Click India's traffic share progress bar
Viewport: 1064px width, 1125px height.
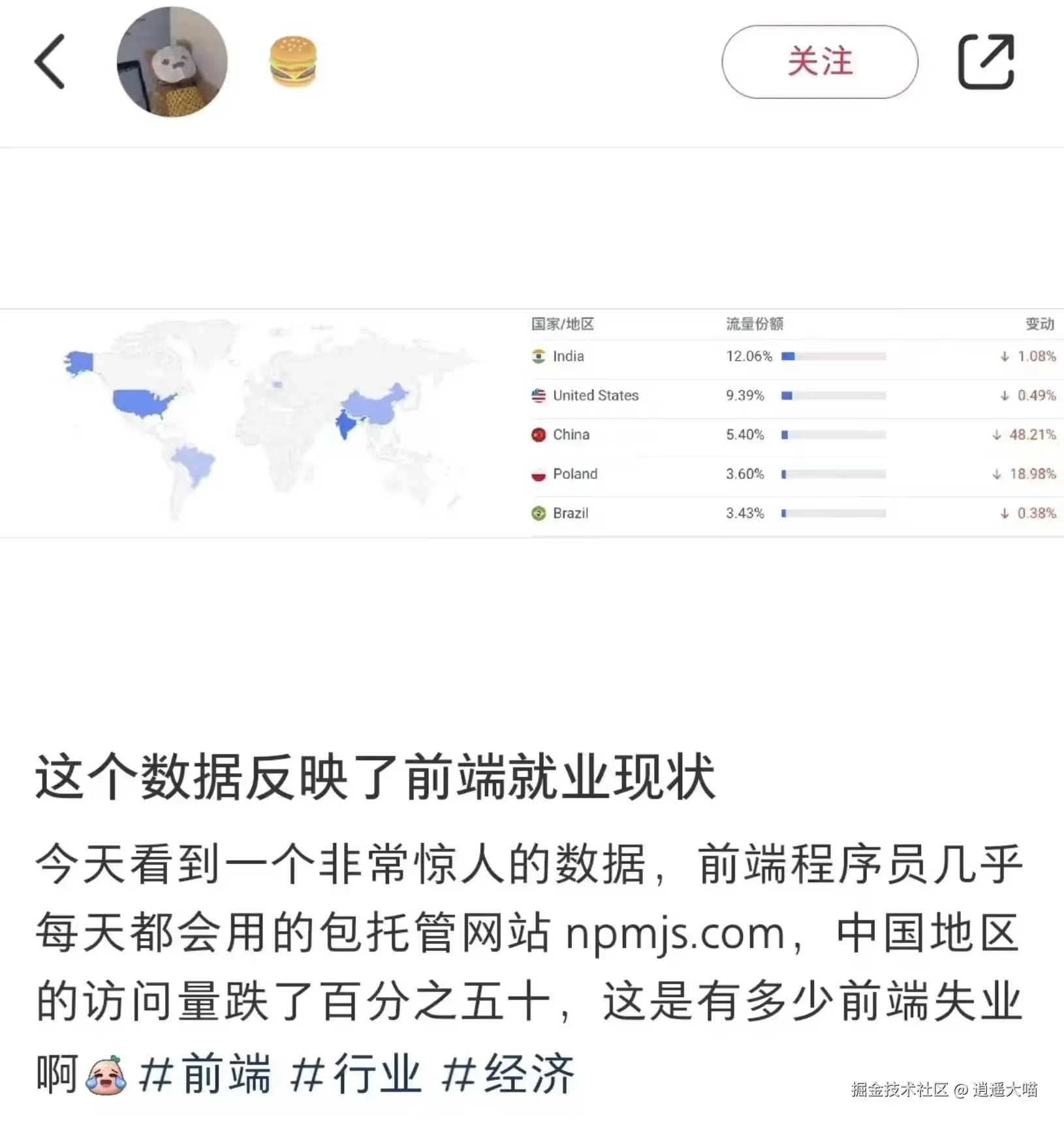point(833,356)
